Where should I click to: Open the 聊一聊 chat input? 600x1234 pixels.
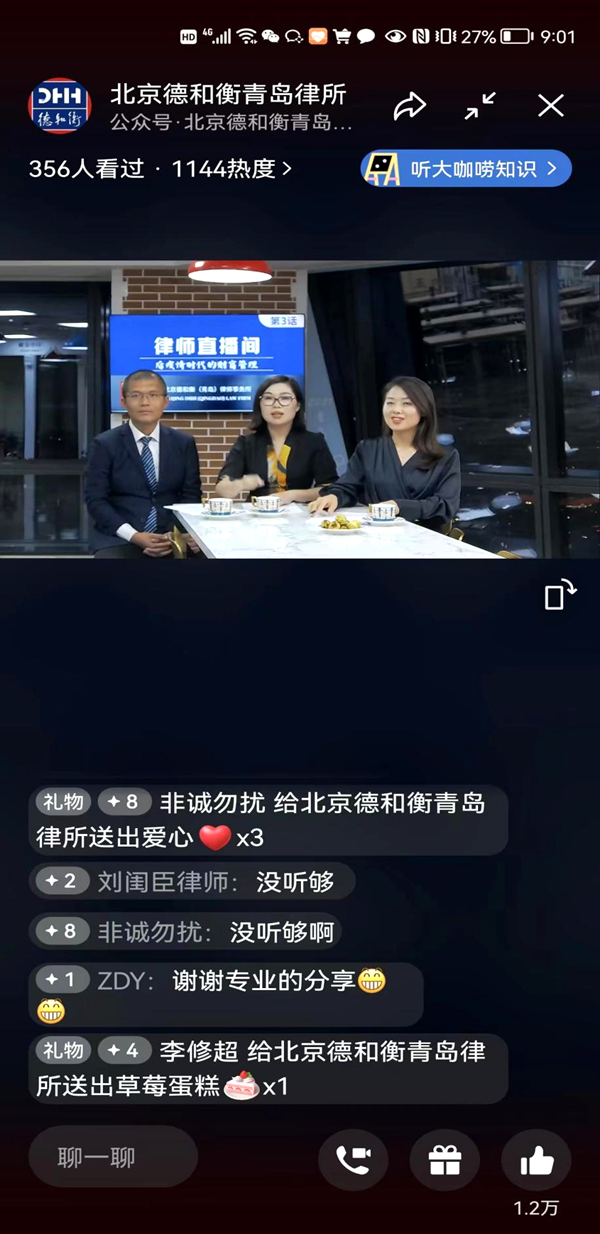(112, 1158)
